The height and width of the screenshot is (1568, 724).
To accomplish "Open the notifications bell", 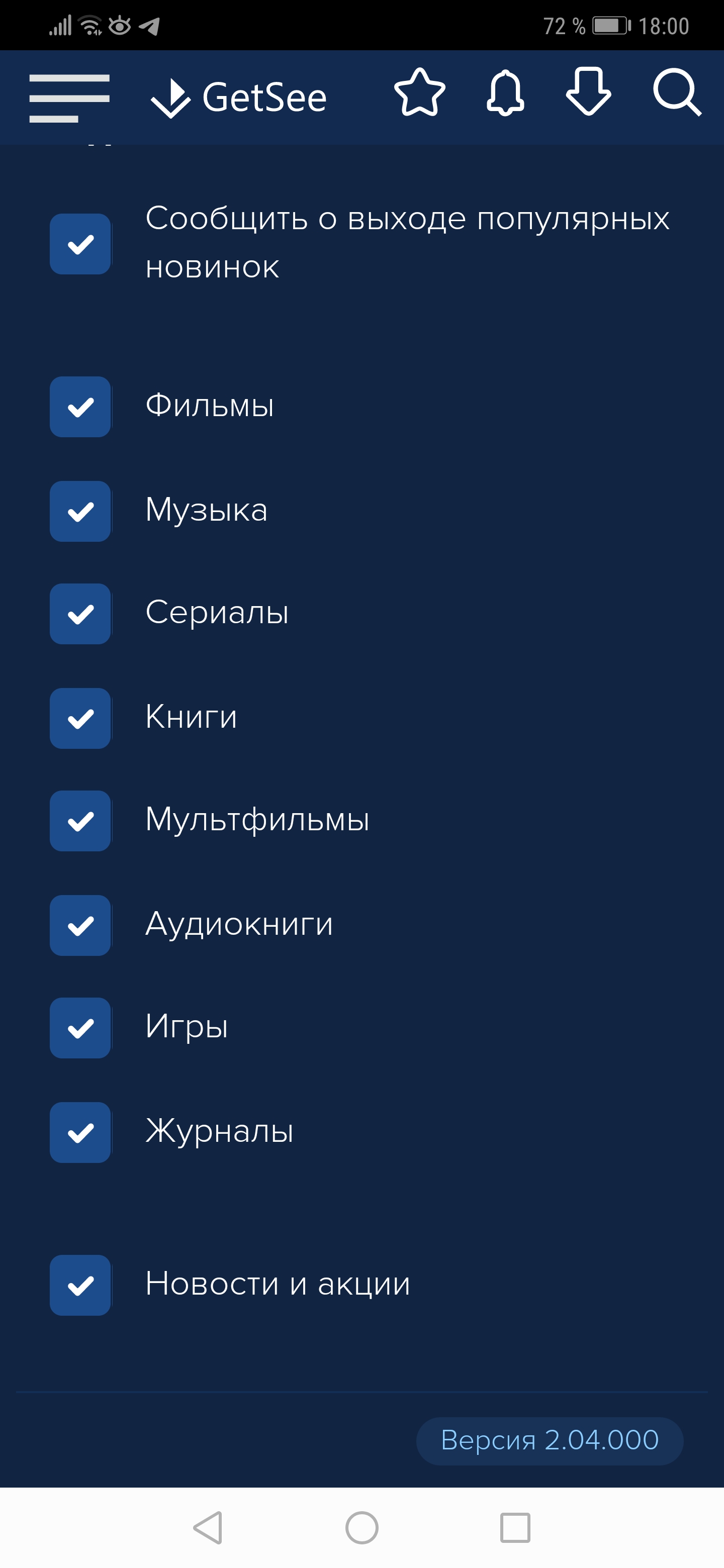I will click(505, 93).
